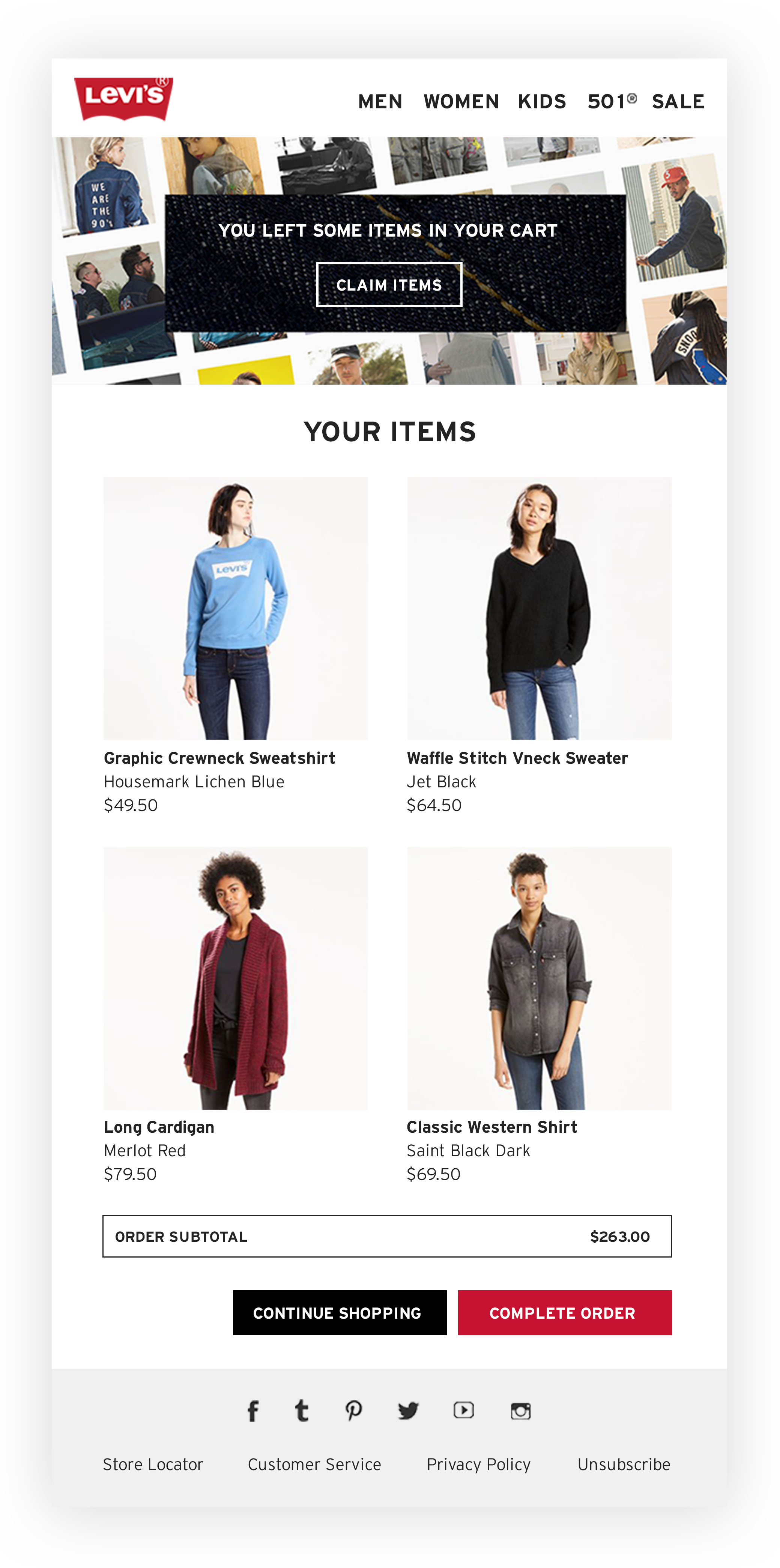Open the MEN category
Viewport: 780px width, 1568px height.
point(380,102)
